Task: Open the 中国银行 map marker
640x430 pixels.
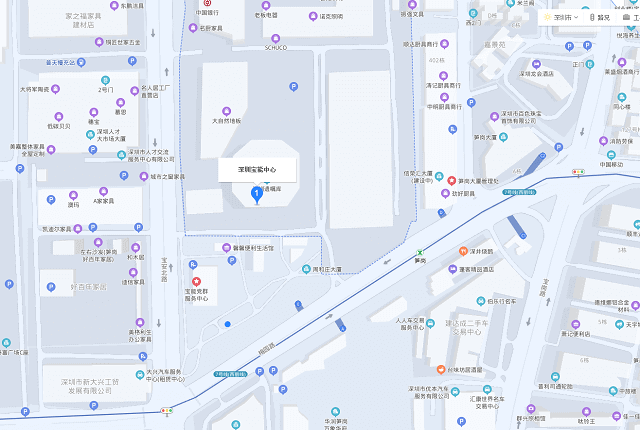Action: pyautogui.click(x=207, y=4)
